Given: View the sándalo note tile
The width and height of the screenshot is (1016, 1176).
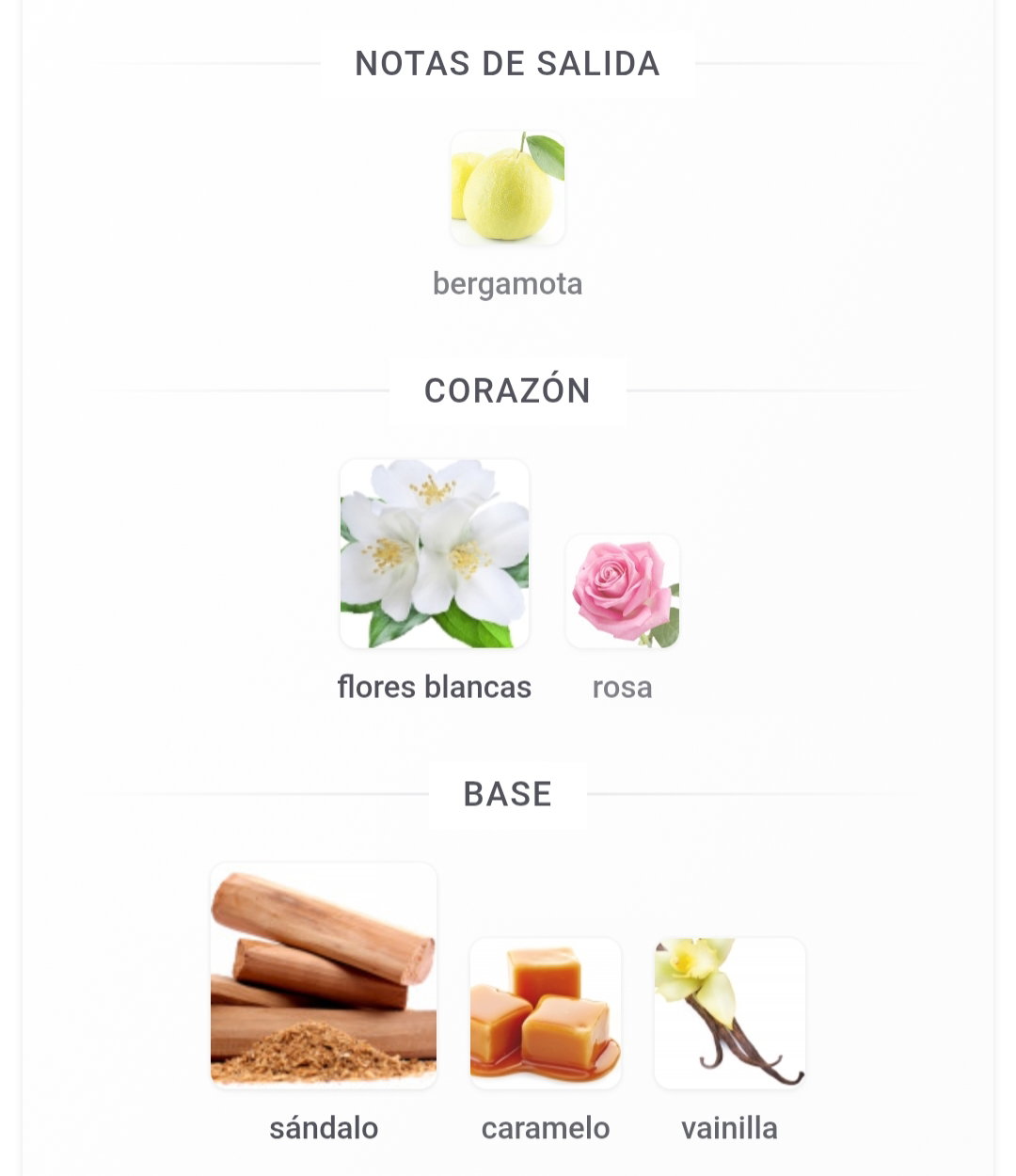Looking at the screenshot, I should click(324, 976).
